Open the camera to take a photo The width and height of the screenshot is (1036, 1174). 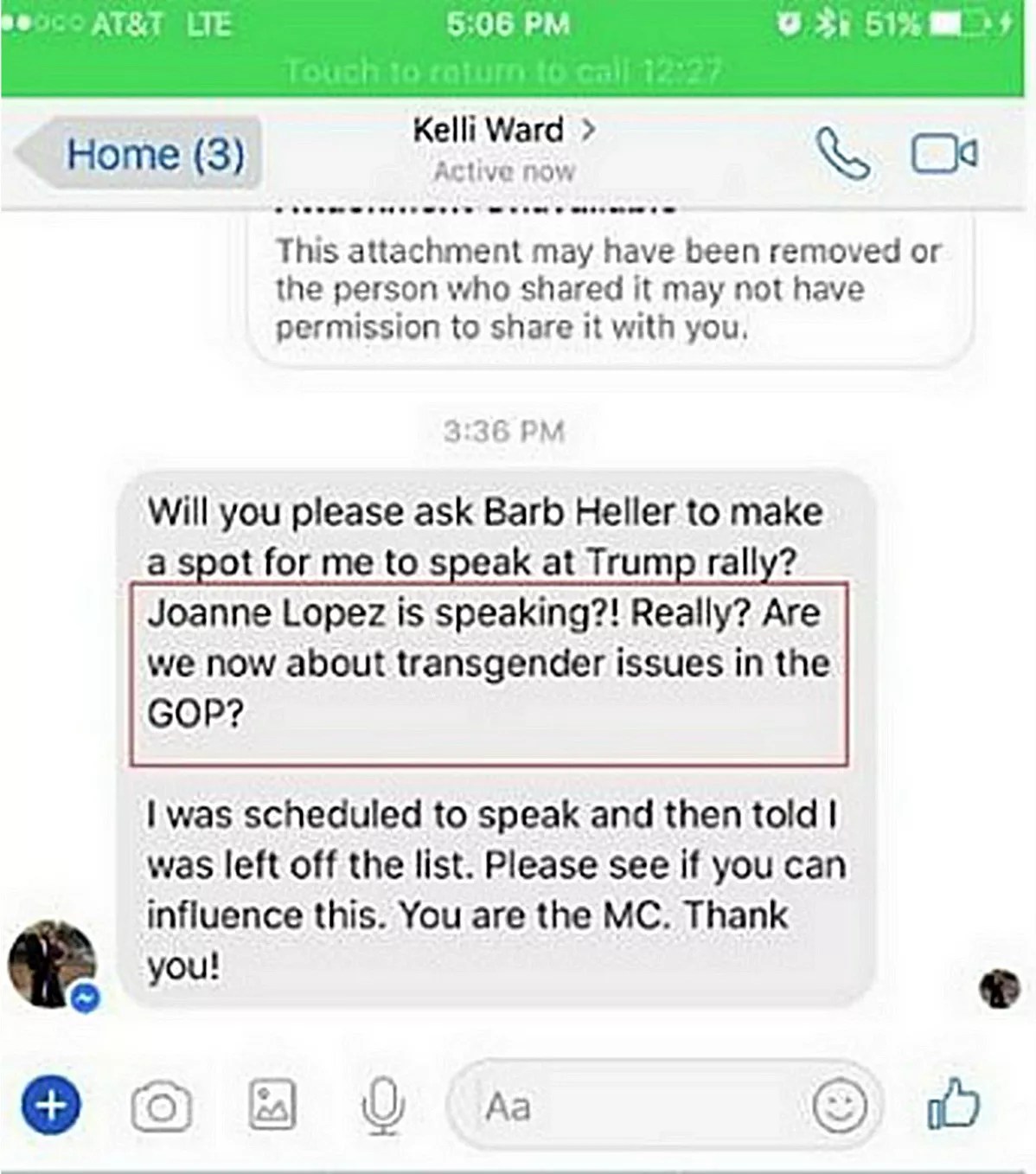coord(161,1106)
